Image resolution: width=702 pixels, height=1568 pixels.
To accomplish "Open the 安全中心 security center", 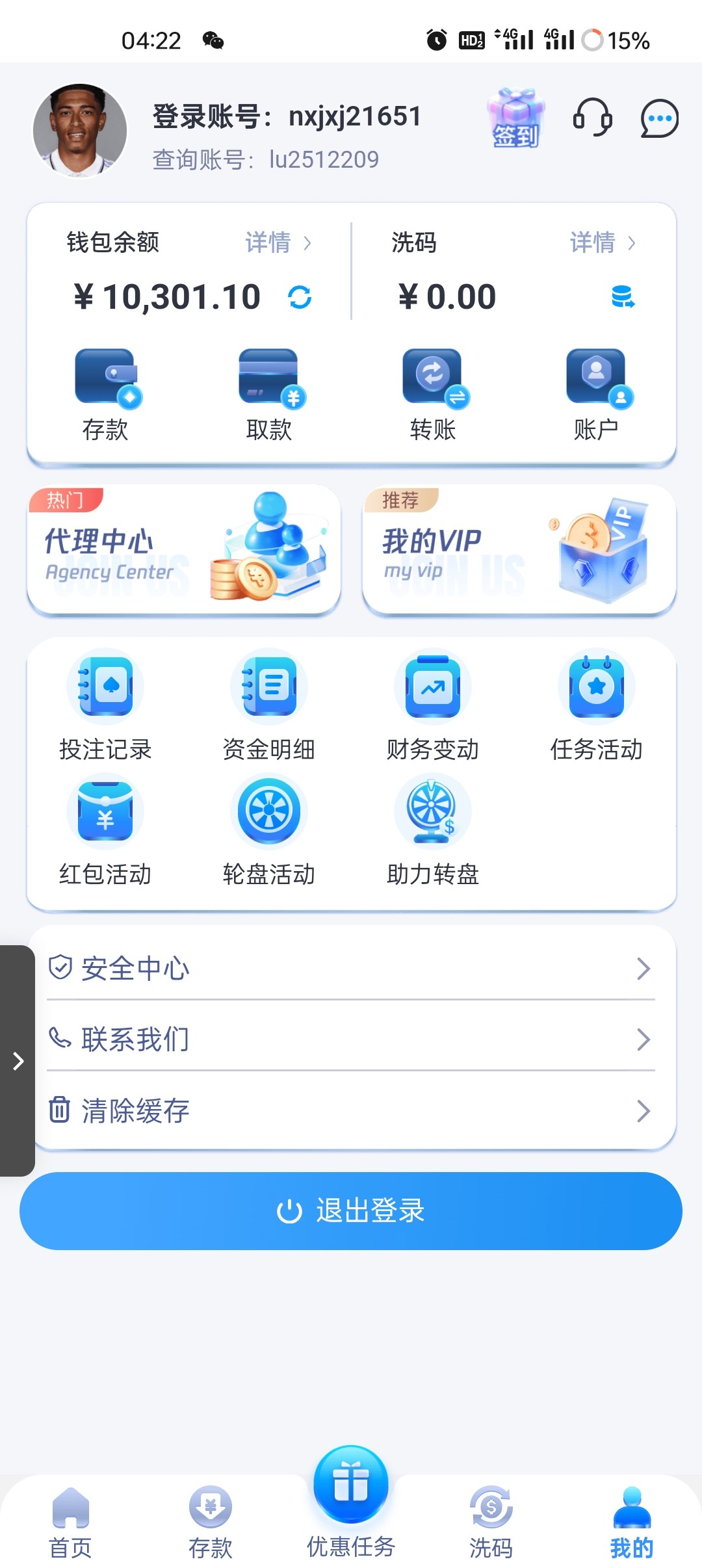I will (351, 968).
